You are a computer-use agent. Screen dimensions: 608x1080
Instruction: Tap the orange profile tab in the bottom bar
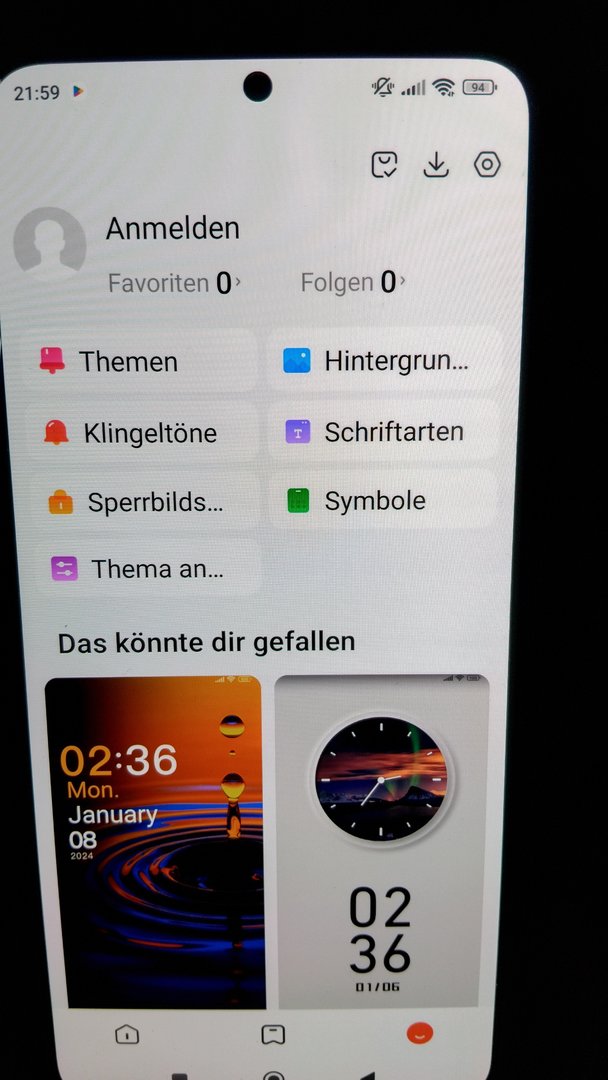pos(419,1034)
